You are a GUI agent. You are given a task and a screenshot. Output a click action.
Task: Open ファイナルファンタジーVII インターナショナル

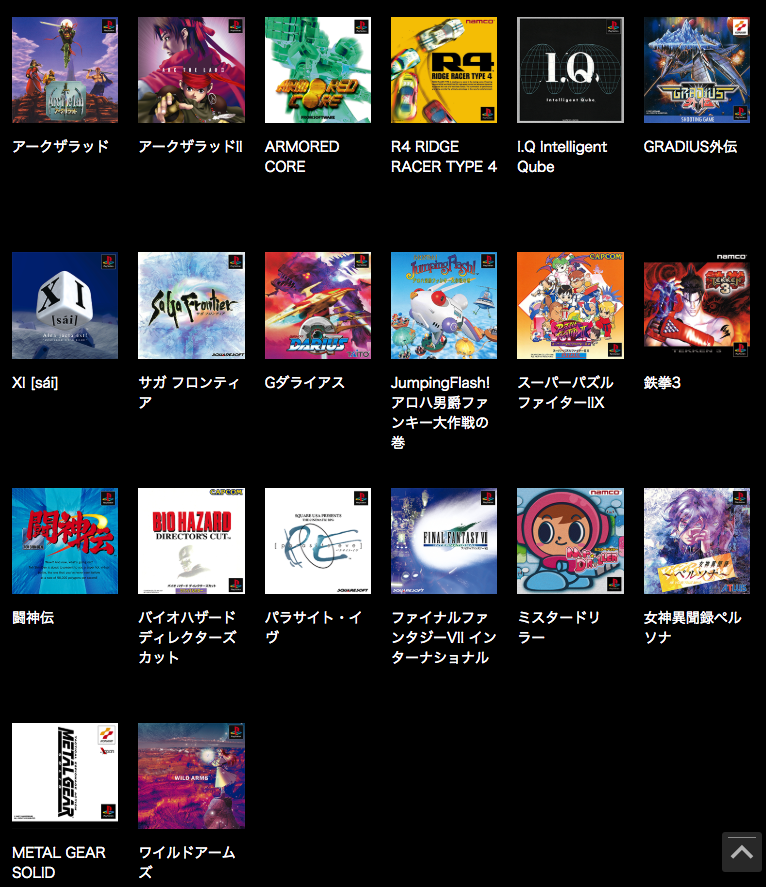(444, 541)
